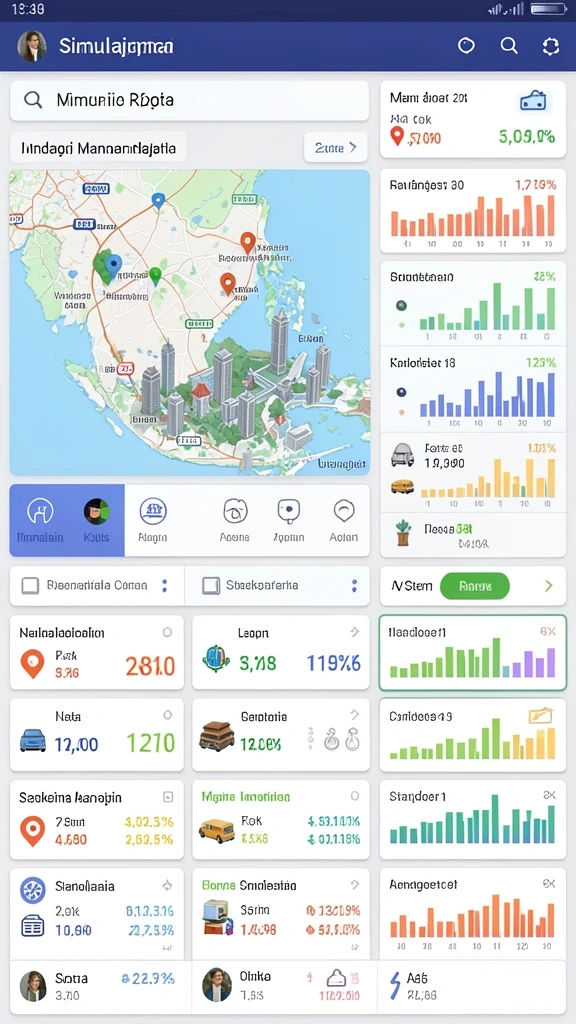Switch to the first highlighted tab below the map
This screenshot has width=576, height=1024.
tap(40, 520)
